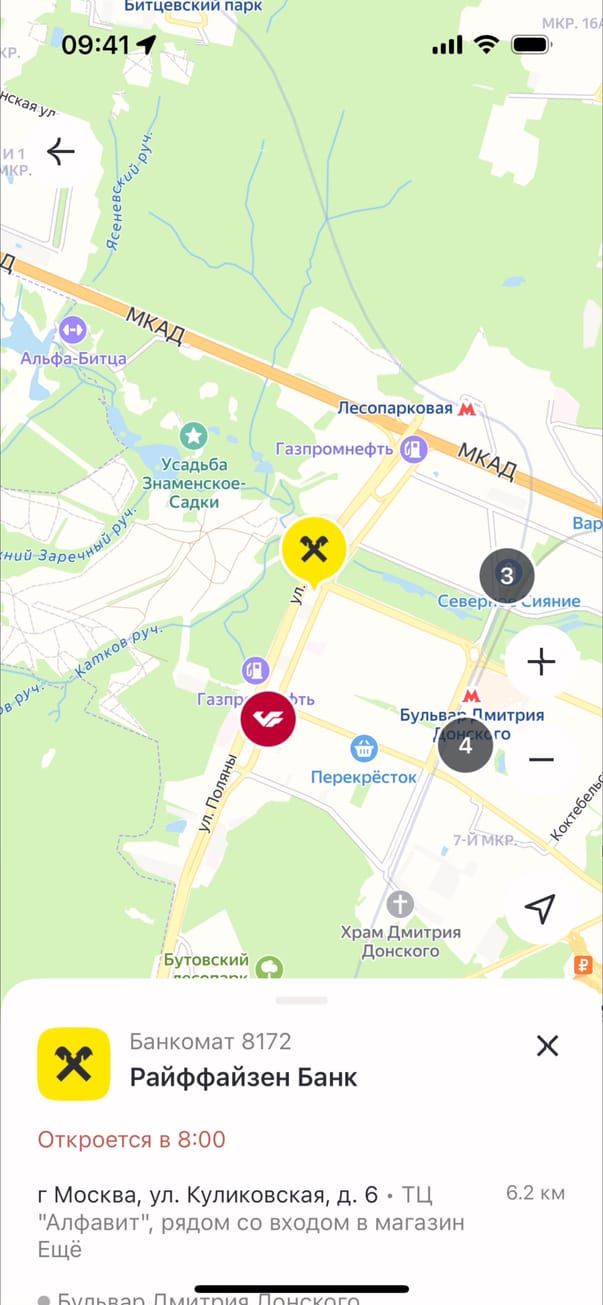This screenshot has width=603, height=1305.
Task: Go back using the arrow button
Action: [x=61, y=153]
